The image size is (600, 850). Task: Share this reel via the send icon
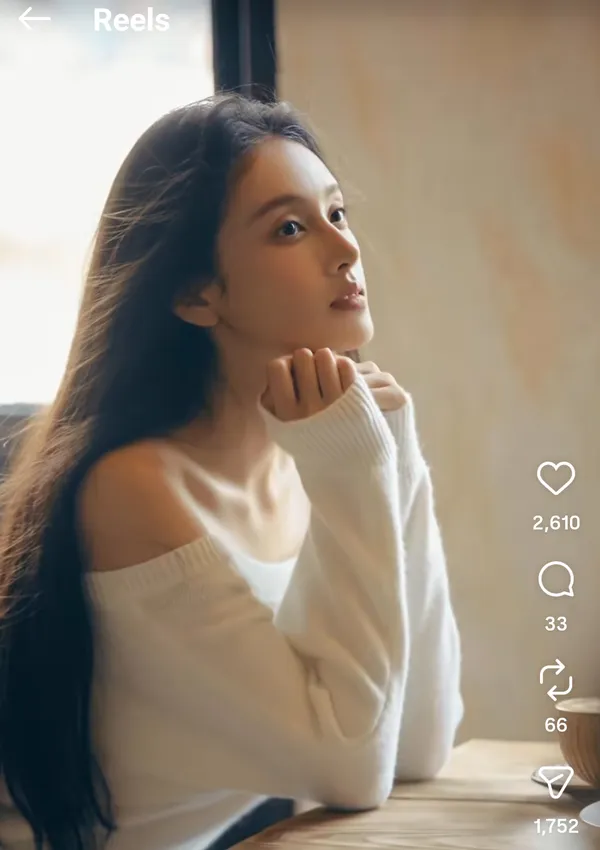pyautogui.click(x=555, y=781)
